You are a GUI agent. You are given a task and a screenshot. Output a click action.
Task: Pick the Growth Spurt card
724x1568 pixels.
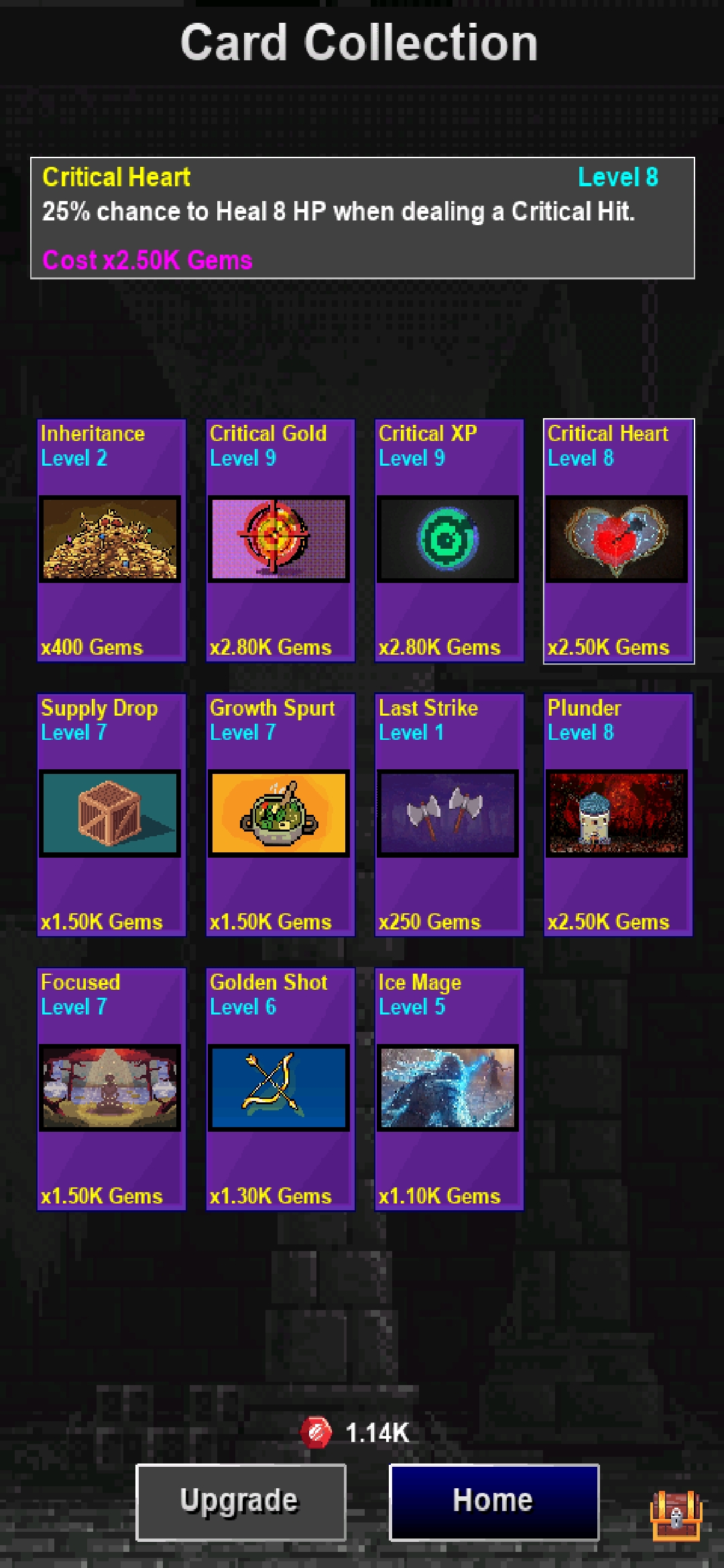(280, 814)
